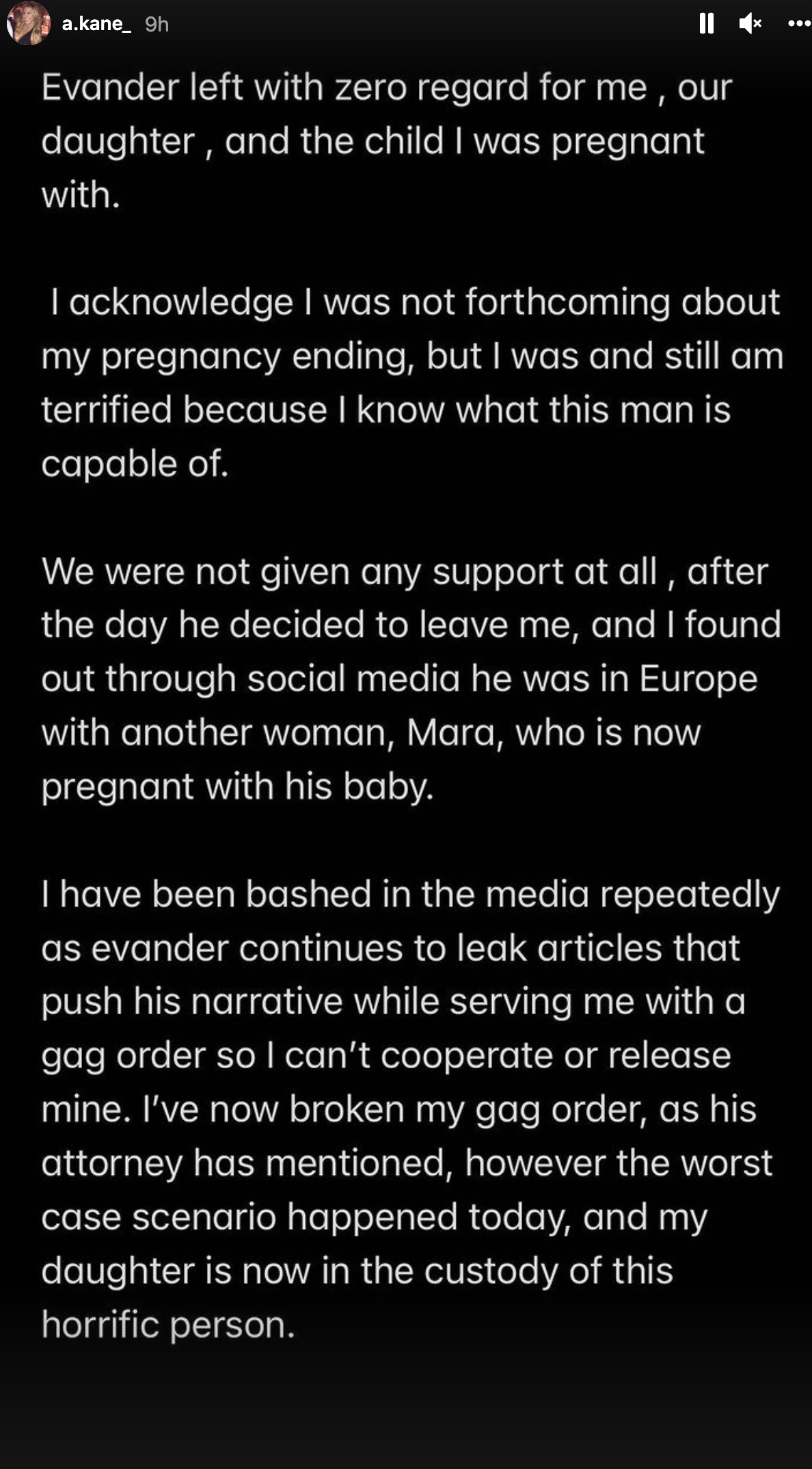Open a.kane_ profile picture
The height and width of the screenshot is (1469, 812).
pos(28,23)
